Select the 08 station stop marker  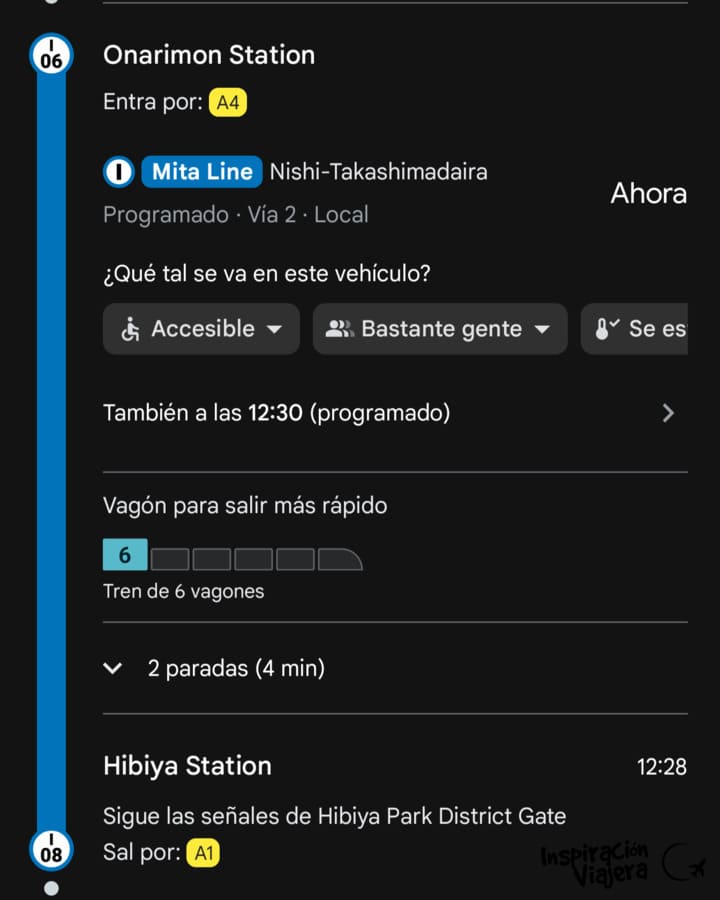[51, 850]
